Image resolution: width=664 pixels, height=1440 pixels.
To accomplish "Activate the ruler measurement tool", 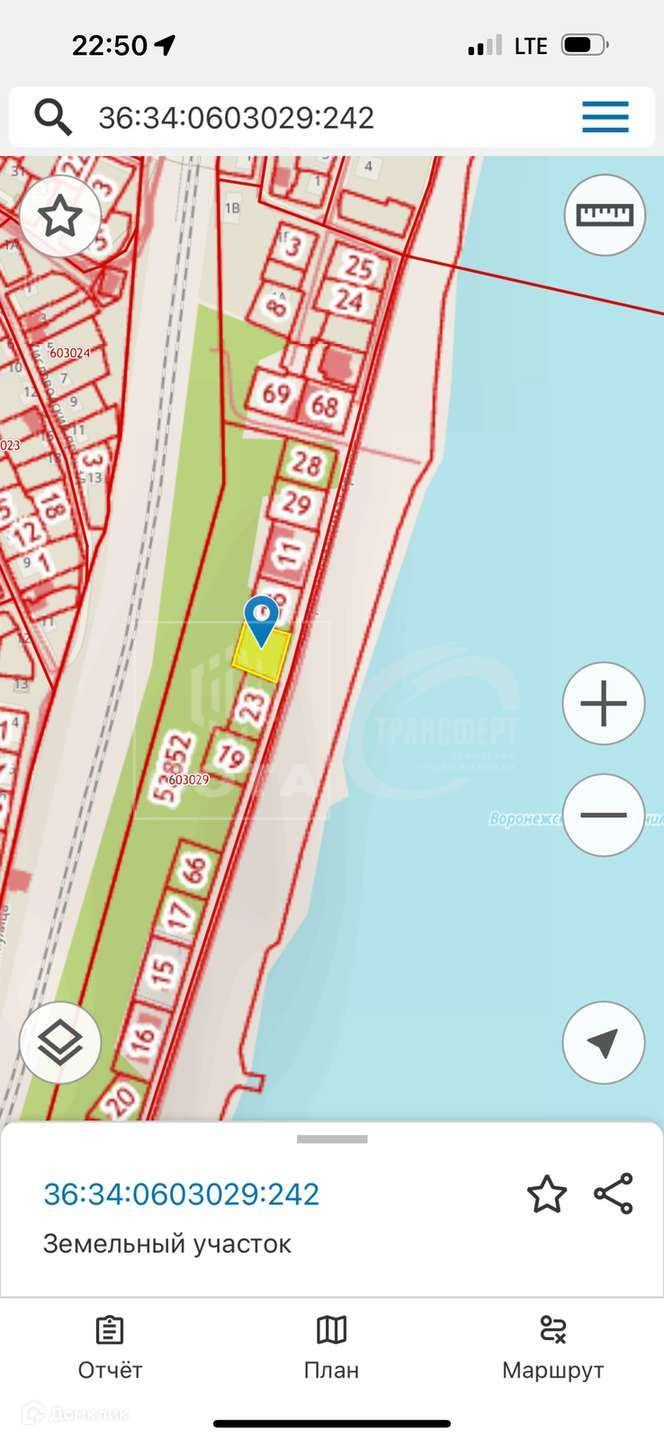I will pyautogui.click(x=604, y=215).
